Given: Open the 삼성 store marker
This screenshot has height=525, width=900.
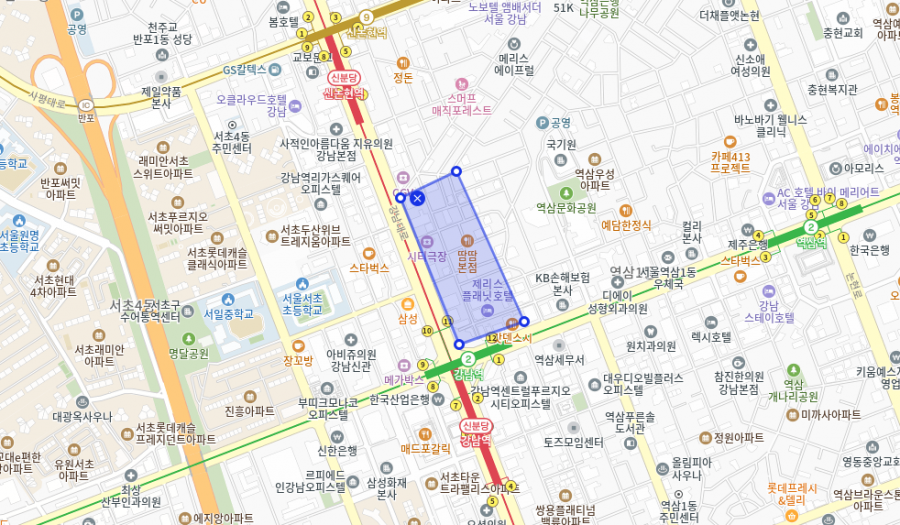Looking at the screenshot, I should pyautogui.click(x=407, y=304).
